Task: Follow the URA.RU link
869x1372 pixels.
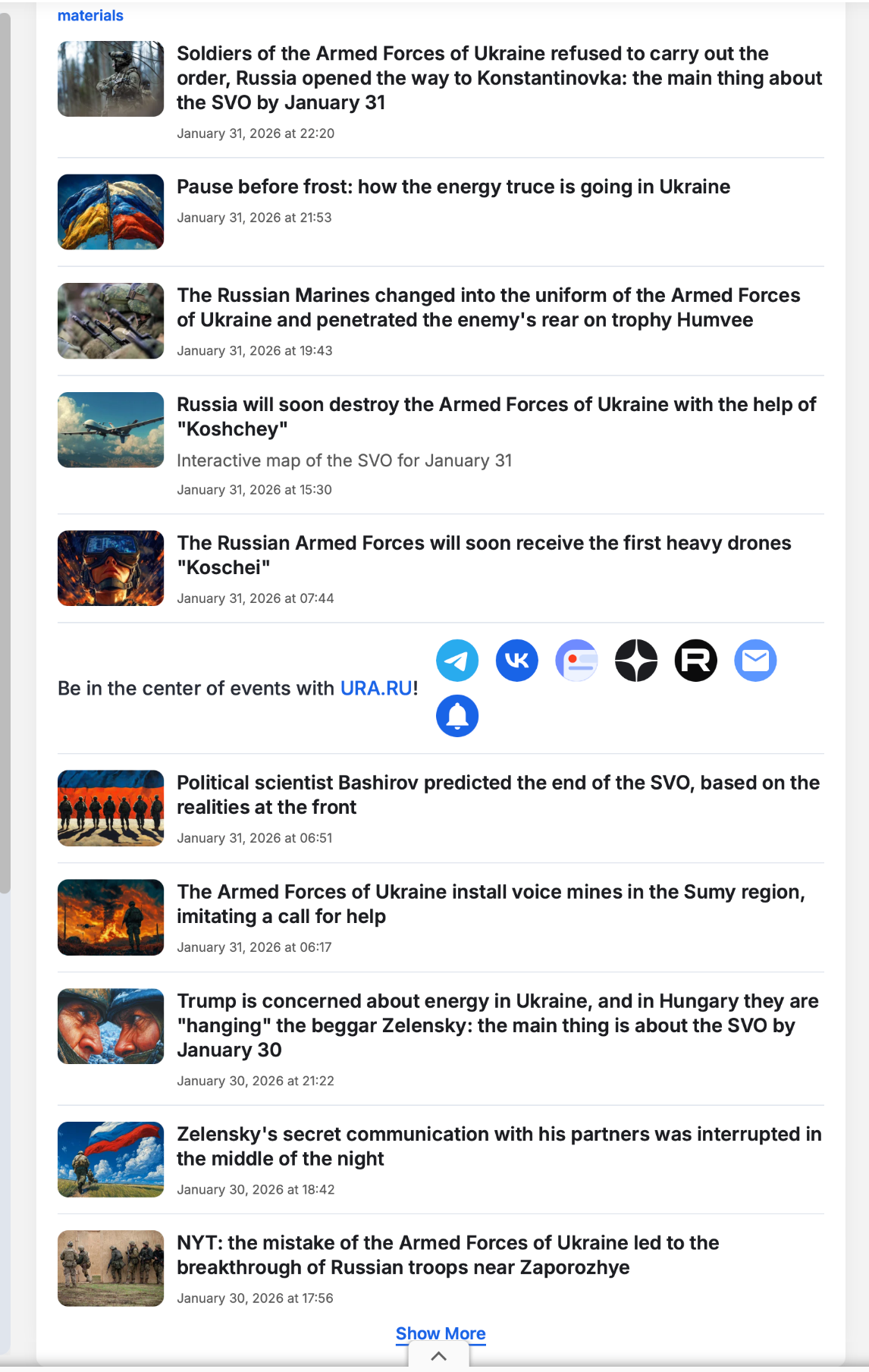Action: [376, 689]
